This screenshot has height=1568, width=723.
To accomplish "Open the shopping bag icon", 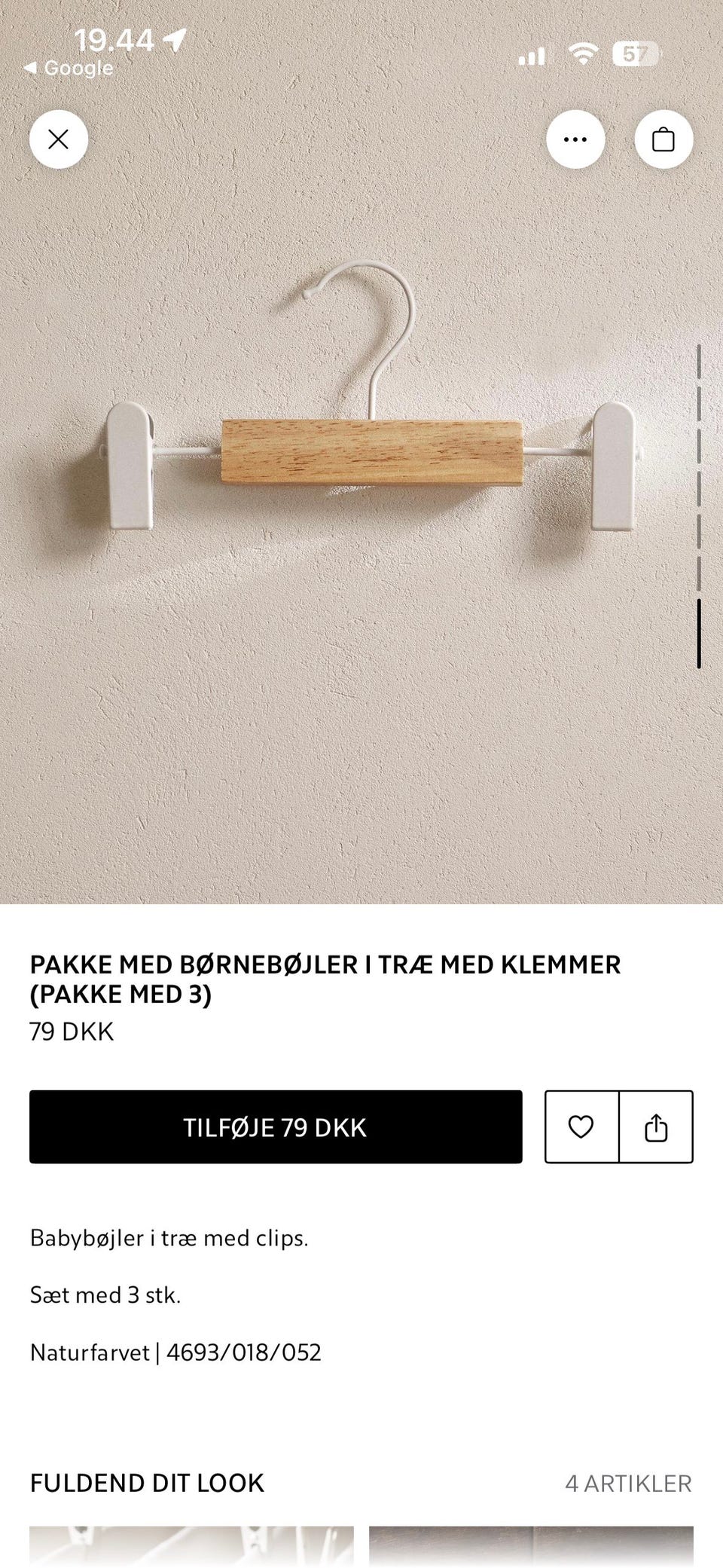I will (663, 139).
